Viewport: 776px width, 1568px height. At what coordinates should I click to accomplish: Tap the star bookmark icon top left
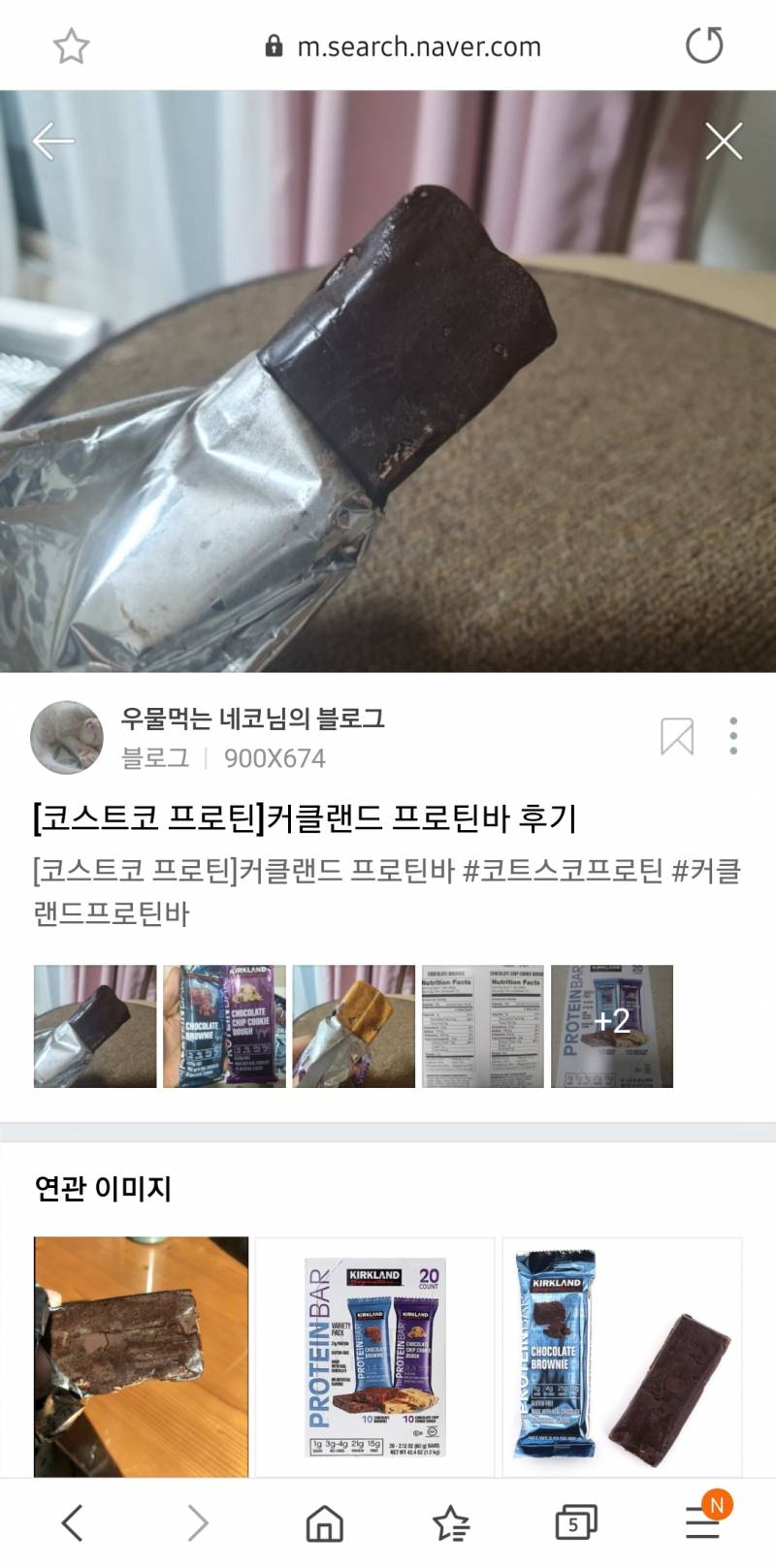point(73,45)
